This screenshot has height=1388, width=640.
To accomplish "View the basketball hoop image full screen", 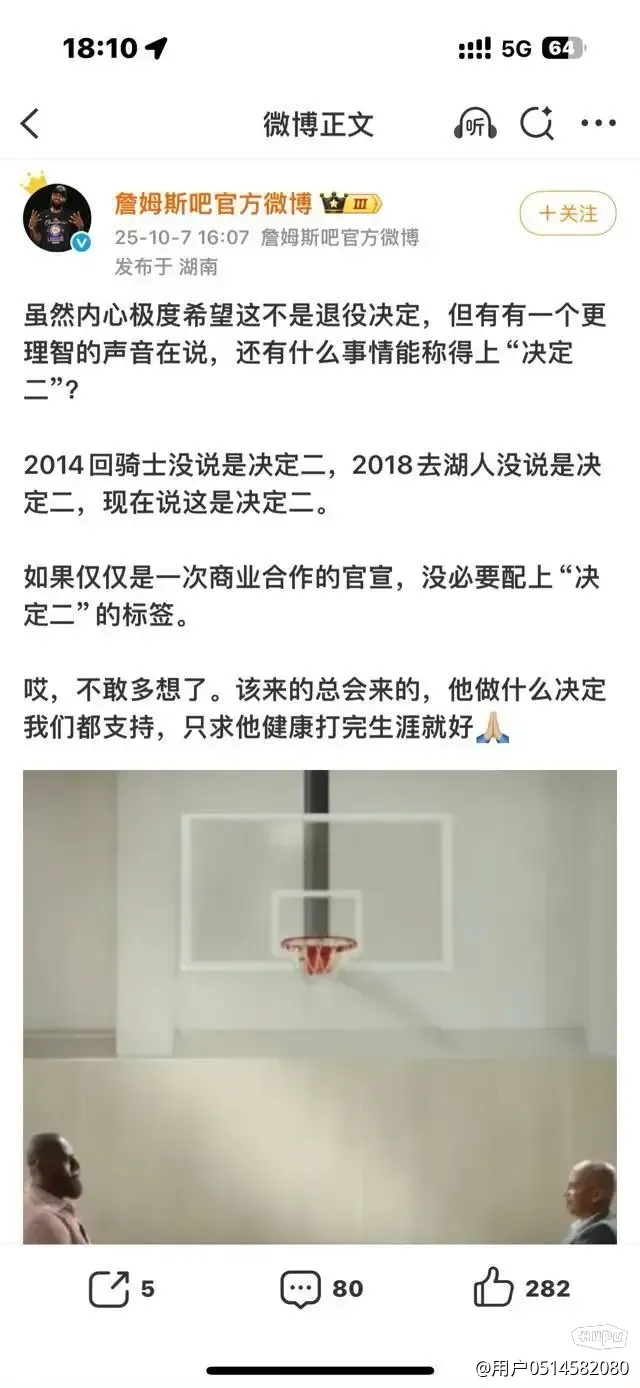I will point(320,1006).
